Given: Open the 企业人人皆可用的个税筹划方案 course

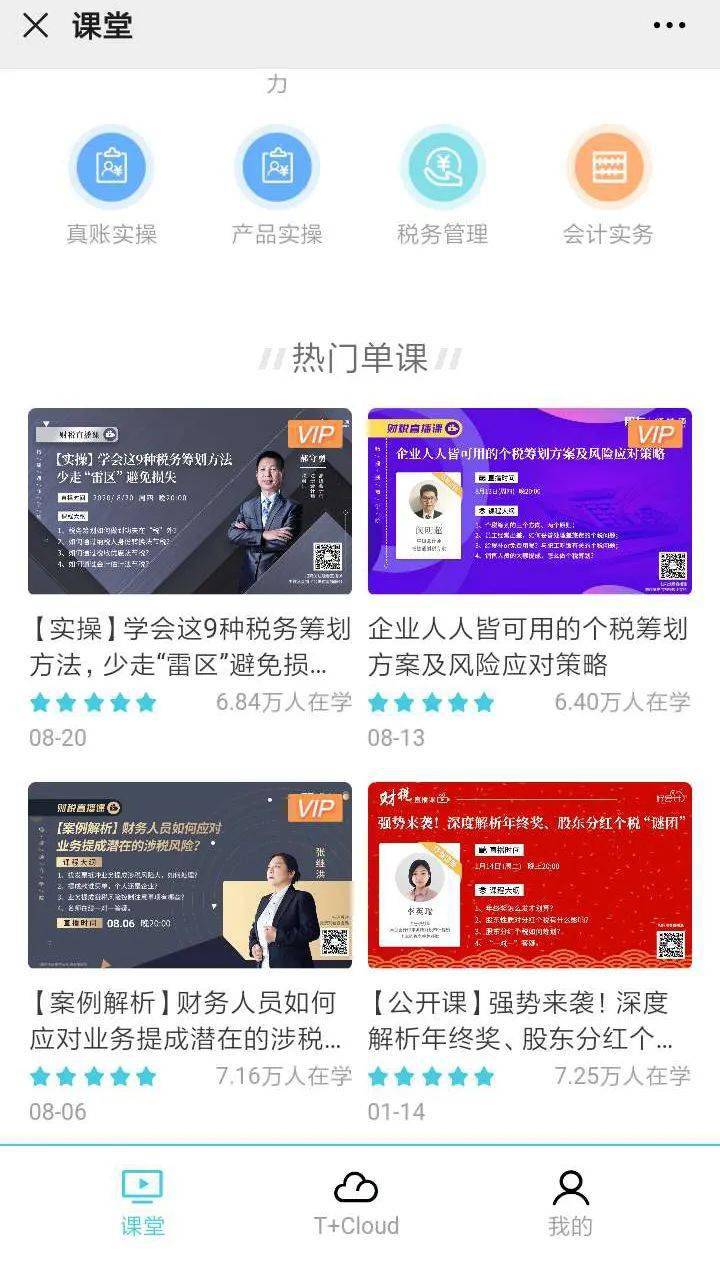Looking at the screenshot, I should tap(529, 501).
